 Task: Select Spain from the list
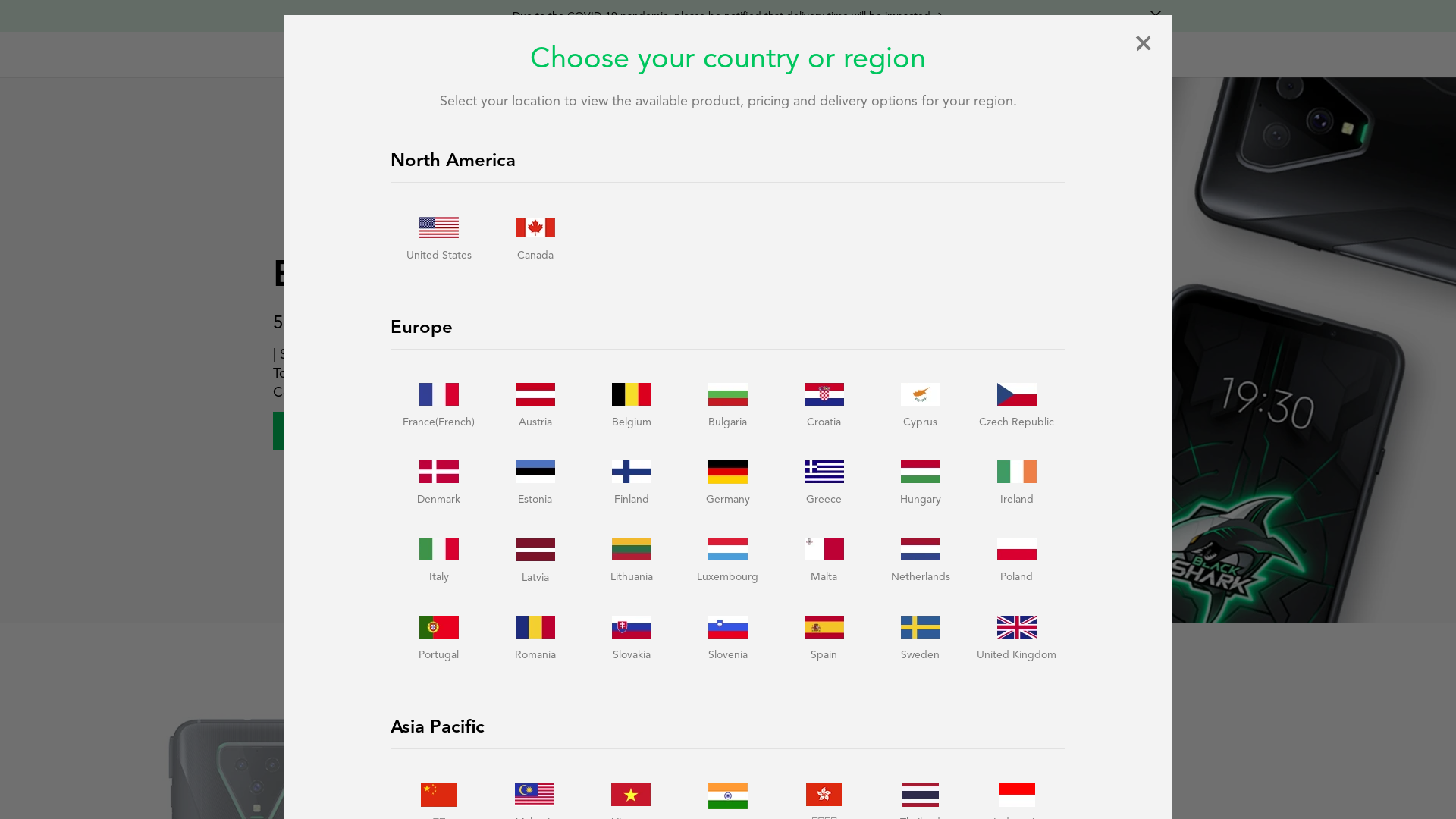tap(824, 637)
